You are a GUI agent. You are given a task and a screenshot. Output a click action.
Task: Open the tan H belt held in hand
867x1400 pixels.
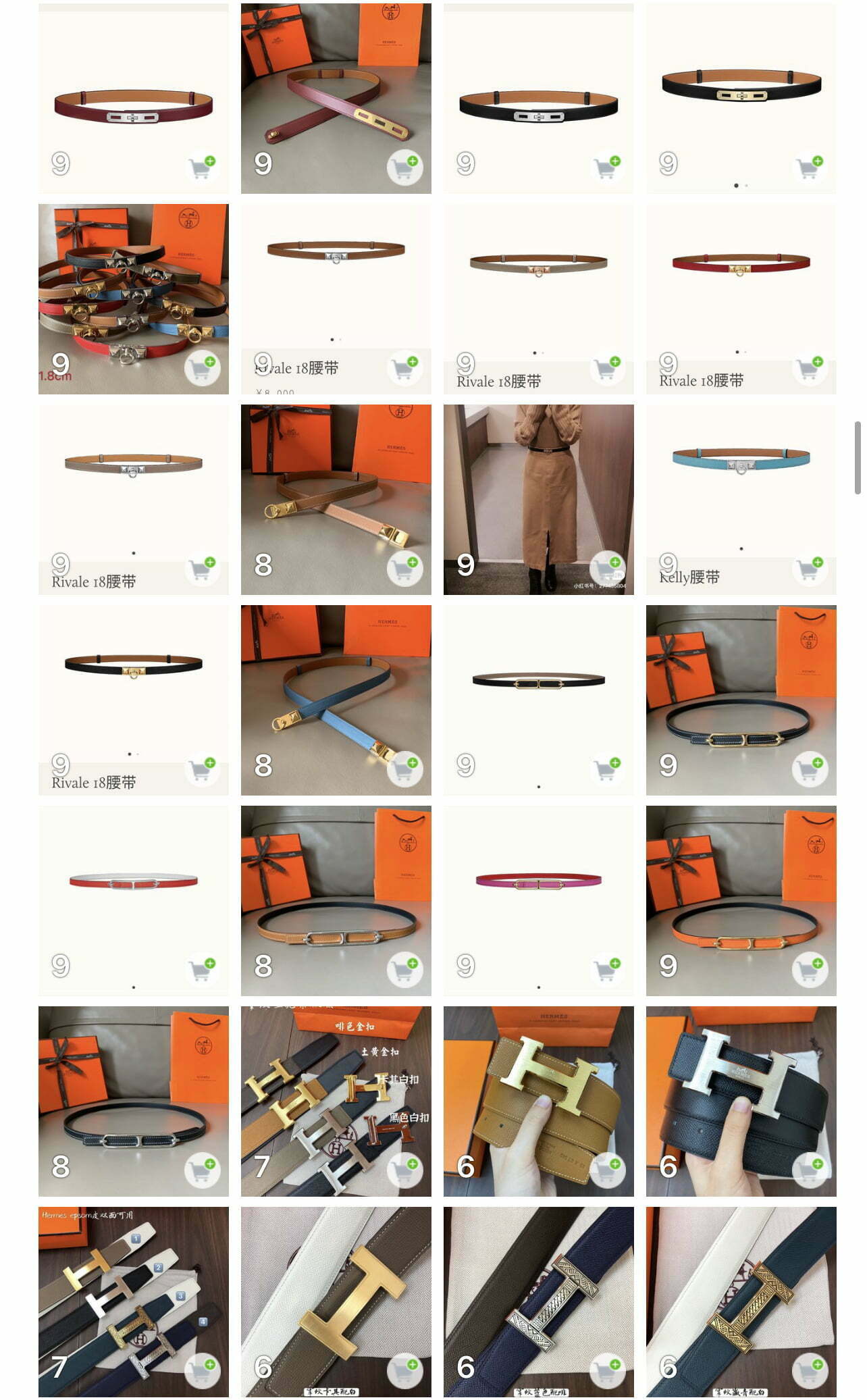[538, 1101]
